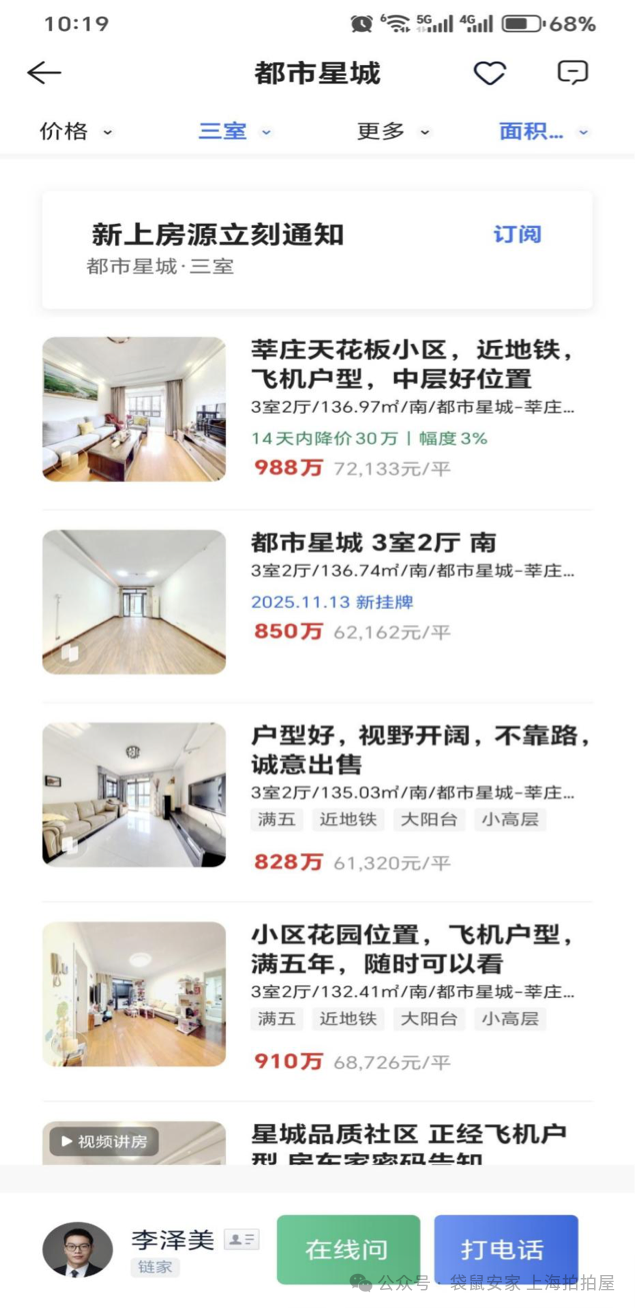Go back with the arrow icon
This screenshot has height=1308, width=635.
click(44, 73)
